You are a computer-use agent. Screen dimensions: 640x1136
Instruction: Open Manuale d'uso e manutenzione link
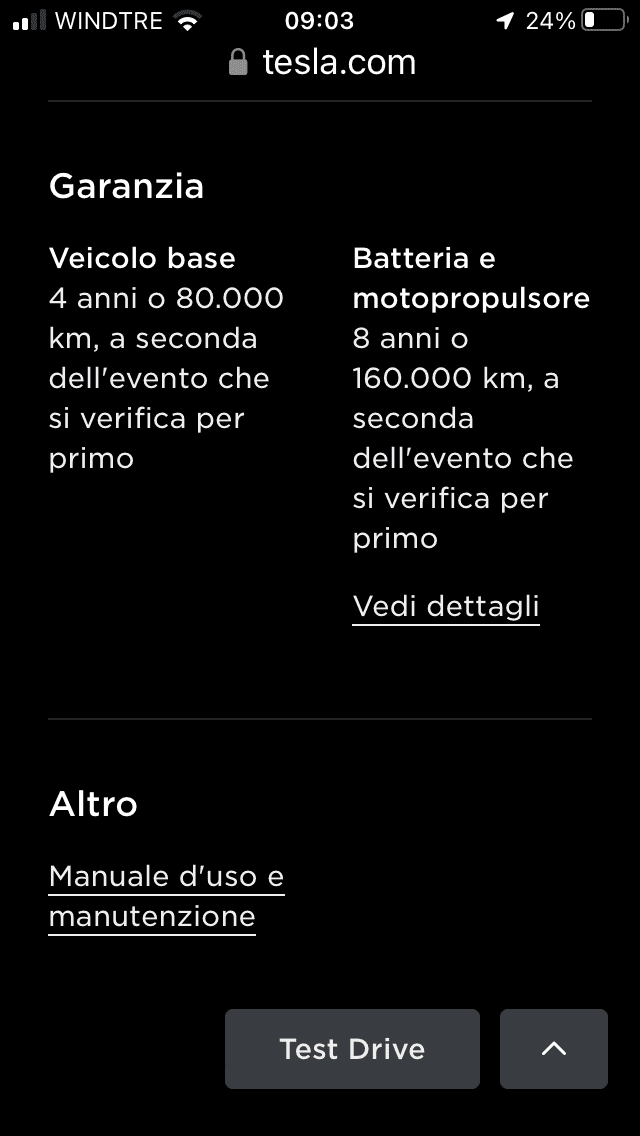(x=166, y=897)
